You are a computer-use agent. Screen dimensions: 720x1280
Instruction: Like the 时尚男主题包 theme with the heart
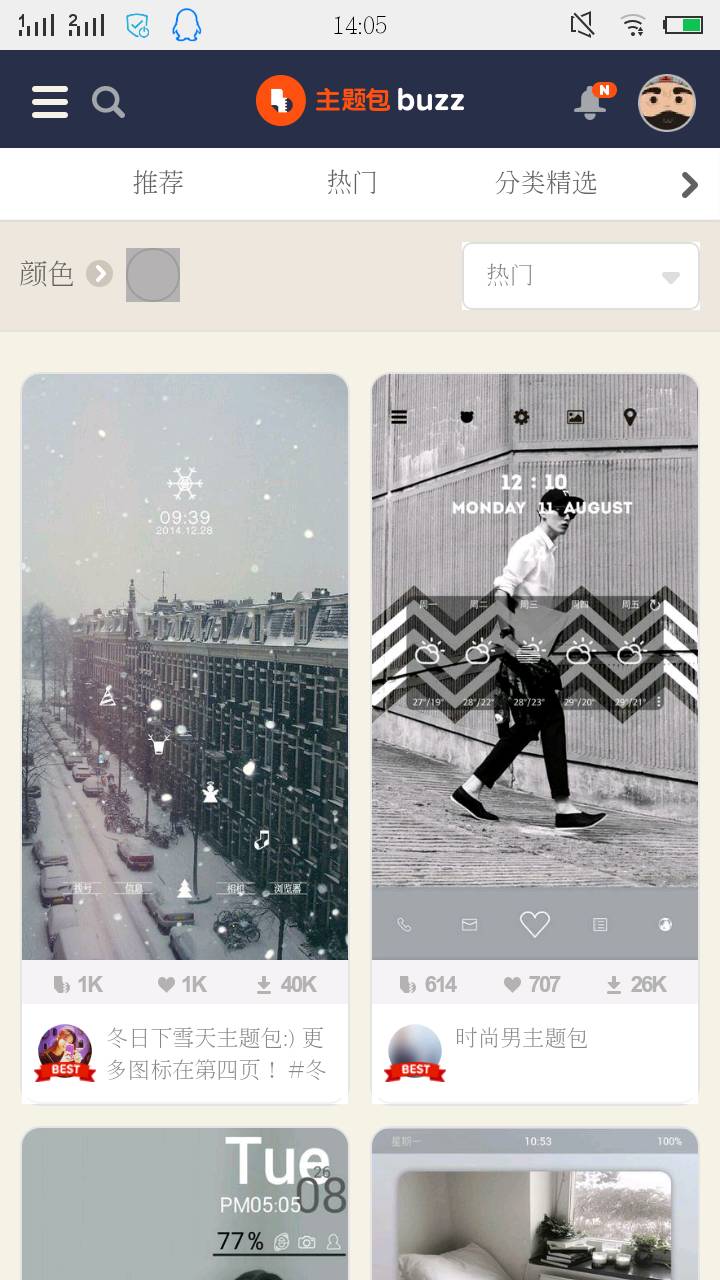[531, 985]
